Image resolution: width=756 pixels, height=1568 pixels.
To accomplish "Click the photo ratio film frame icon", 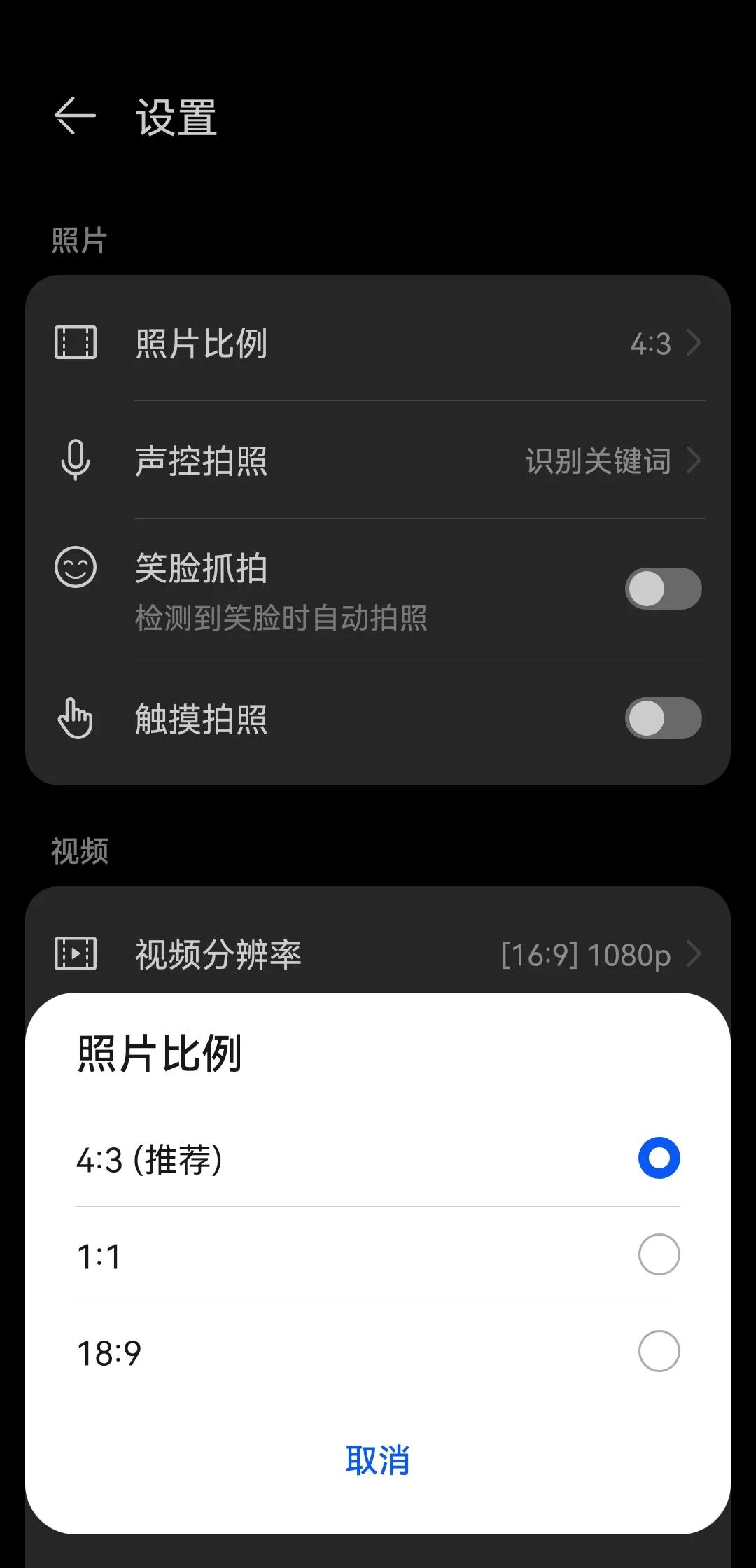I will click(x=75, y=343).
